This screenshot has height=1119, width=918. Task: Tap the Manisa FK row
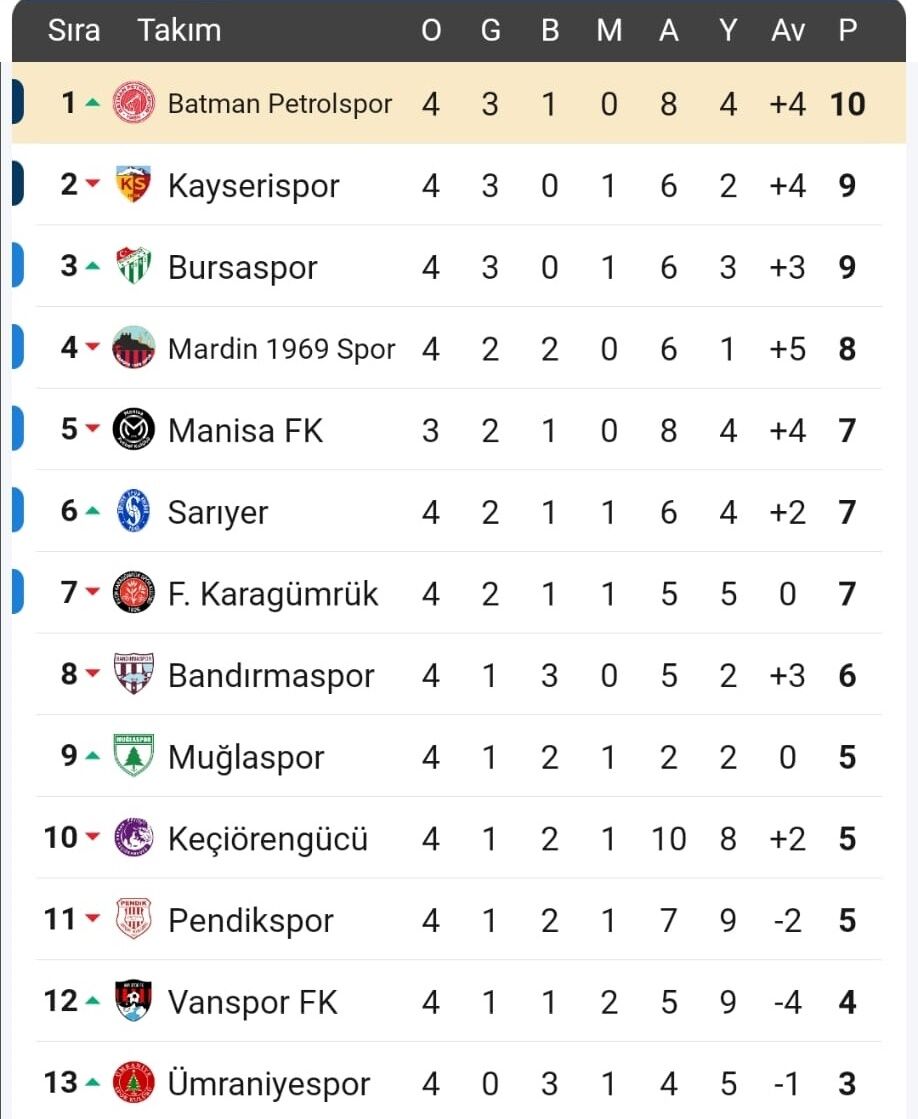(x=459, y=430)
